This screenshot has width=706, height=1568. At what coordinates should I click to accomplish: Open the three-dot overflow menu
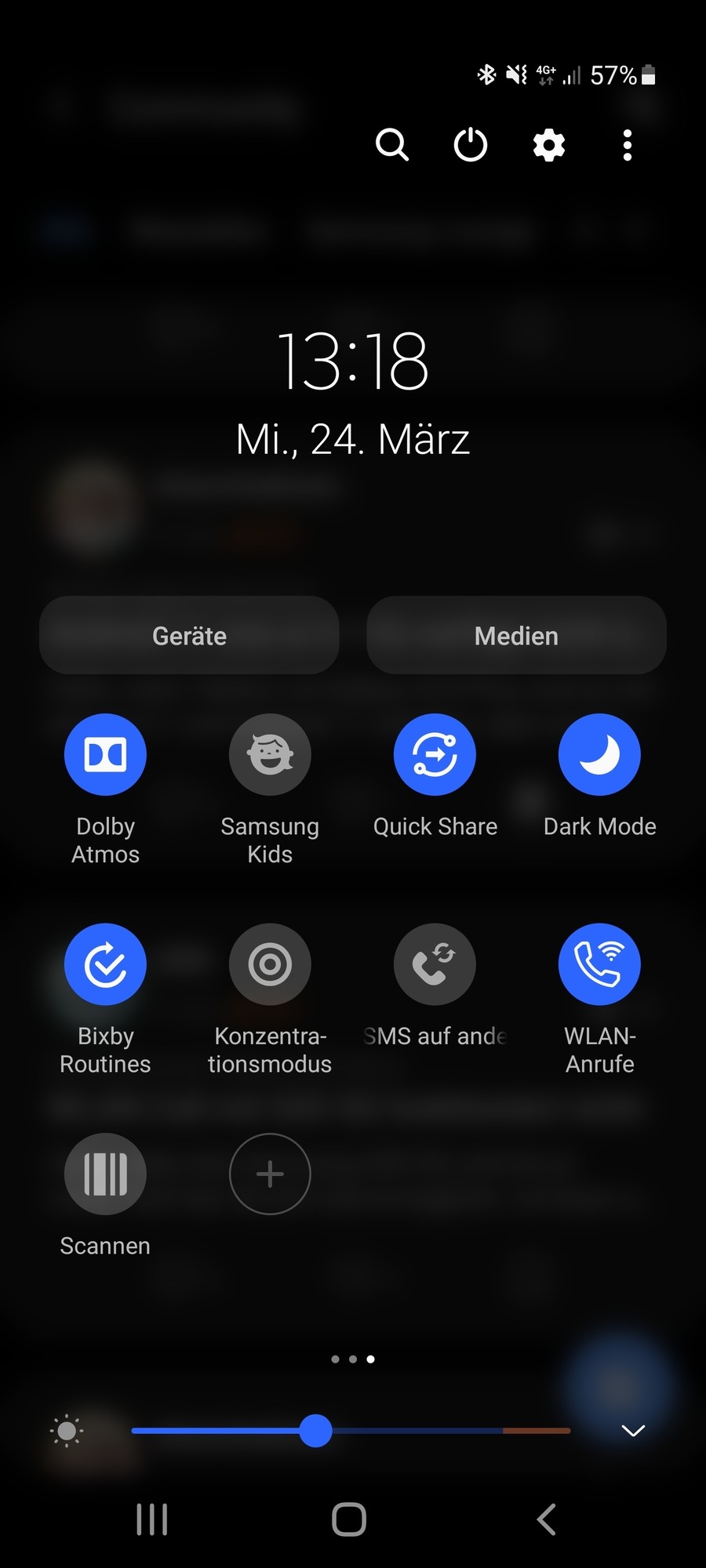click(x=627, y=145)
